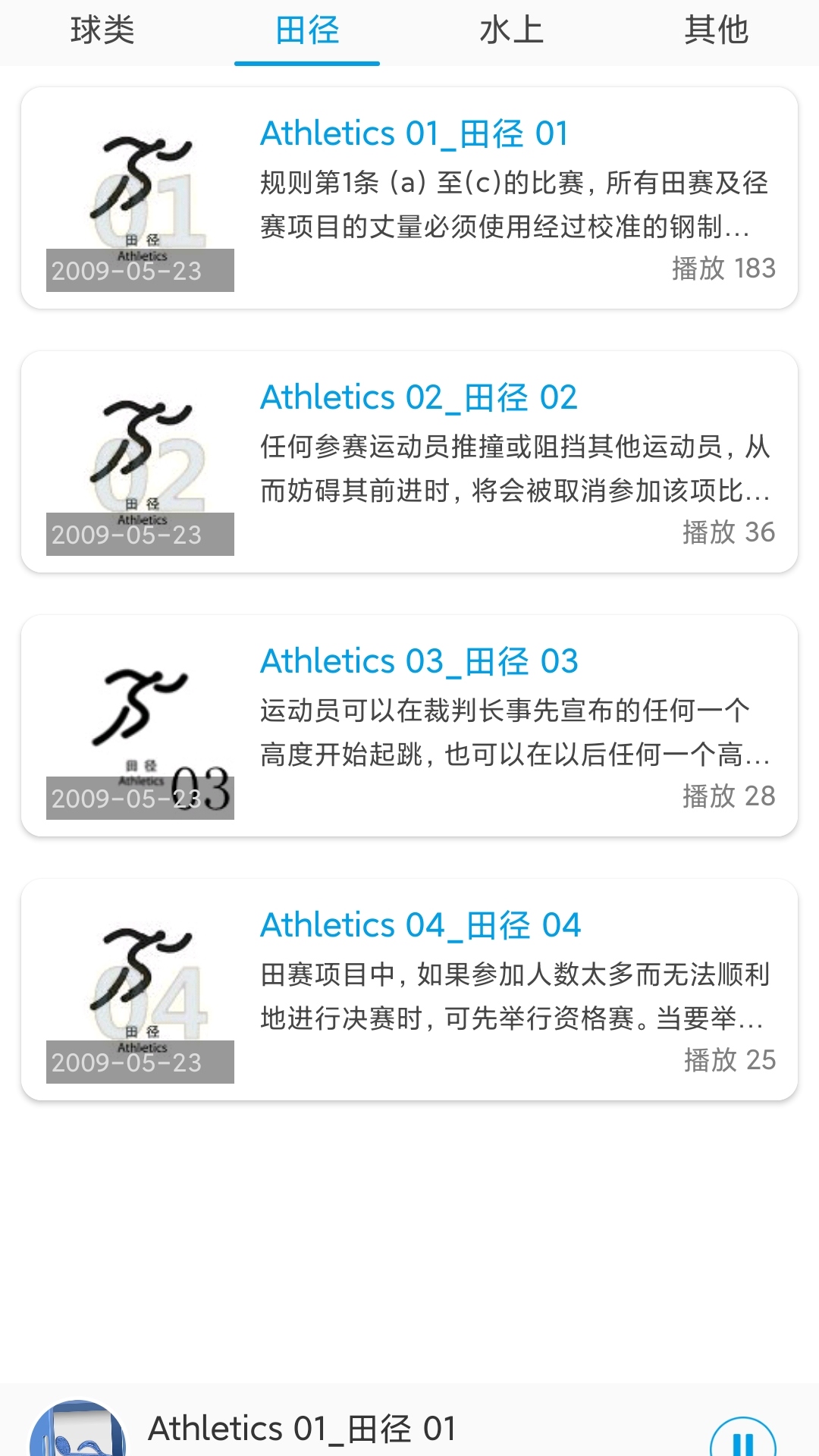Open the Athletics 01_田径 01 video link

(x=413, y=133)
